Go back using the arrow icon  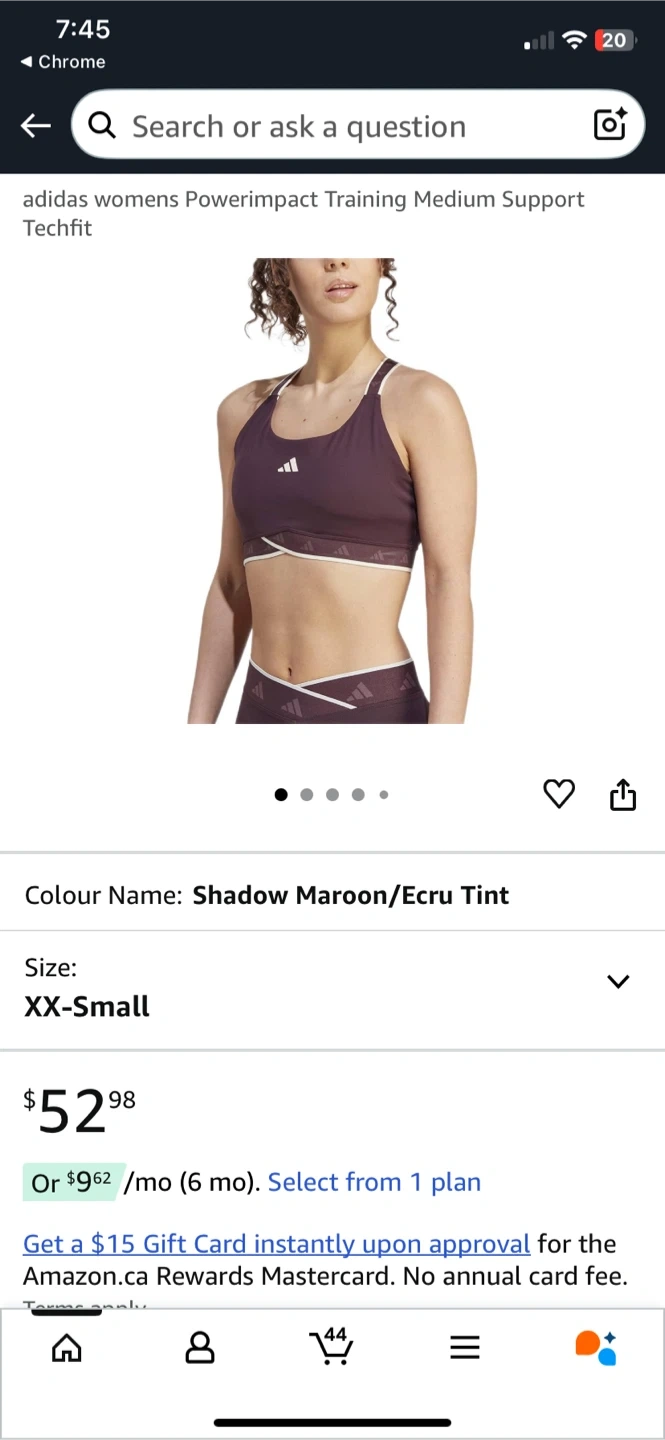coord(36,126)
